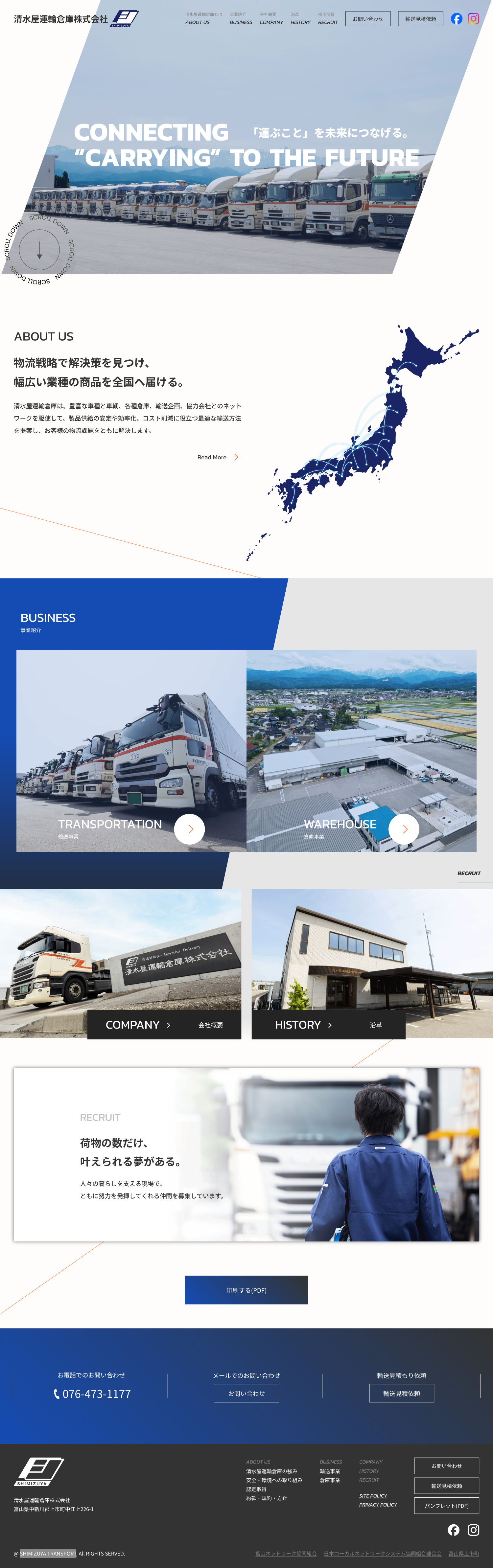Open the Facebook icon in the header

(x=457, y=19)
